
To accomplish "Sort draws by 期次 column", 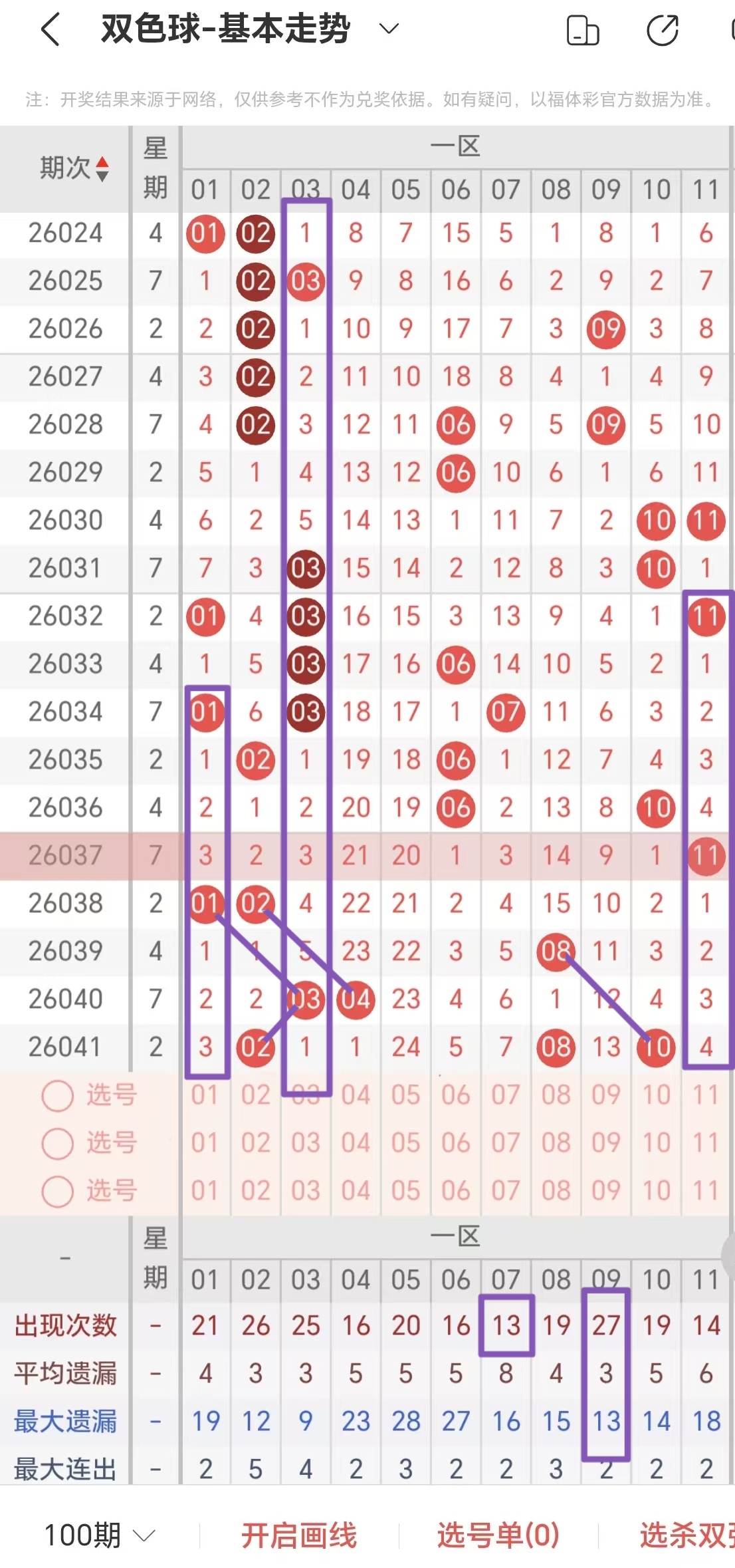I will 73,168.
